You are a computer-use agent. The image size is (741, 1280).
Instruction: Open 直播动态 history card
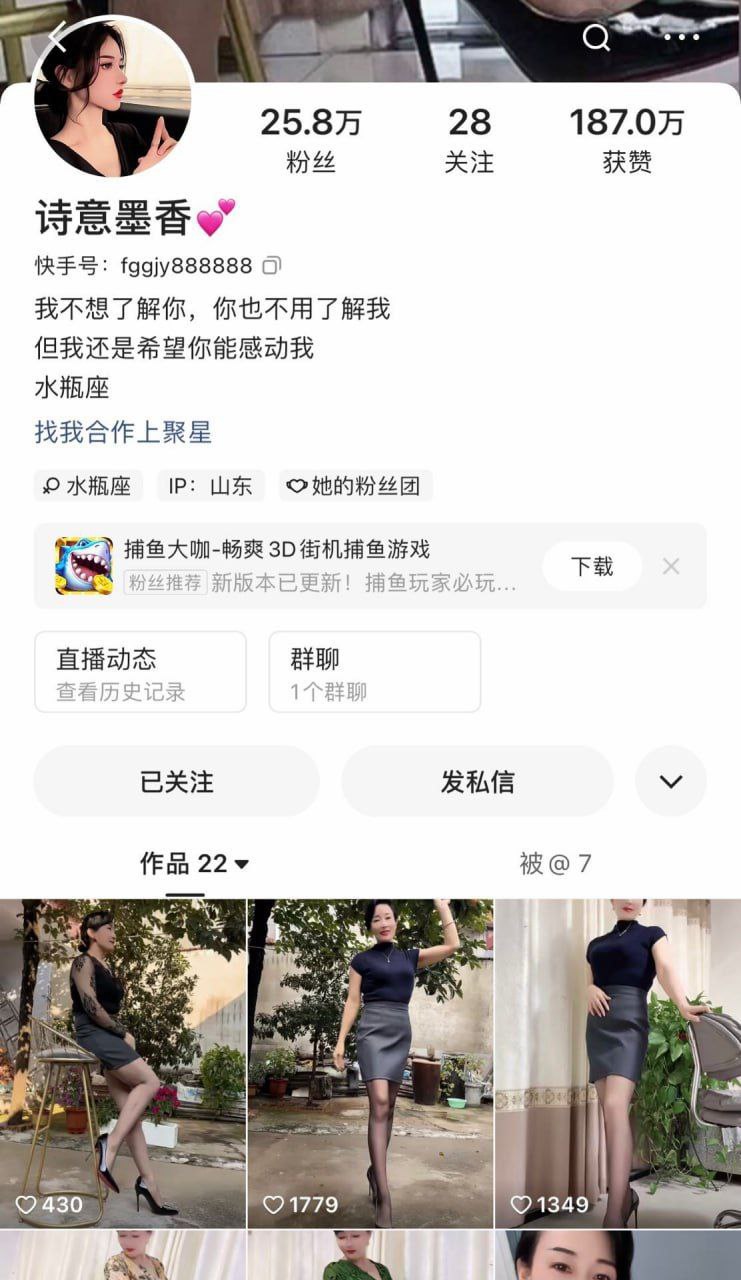point(140,672)
